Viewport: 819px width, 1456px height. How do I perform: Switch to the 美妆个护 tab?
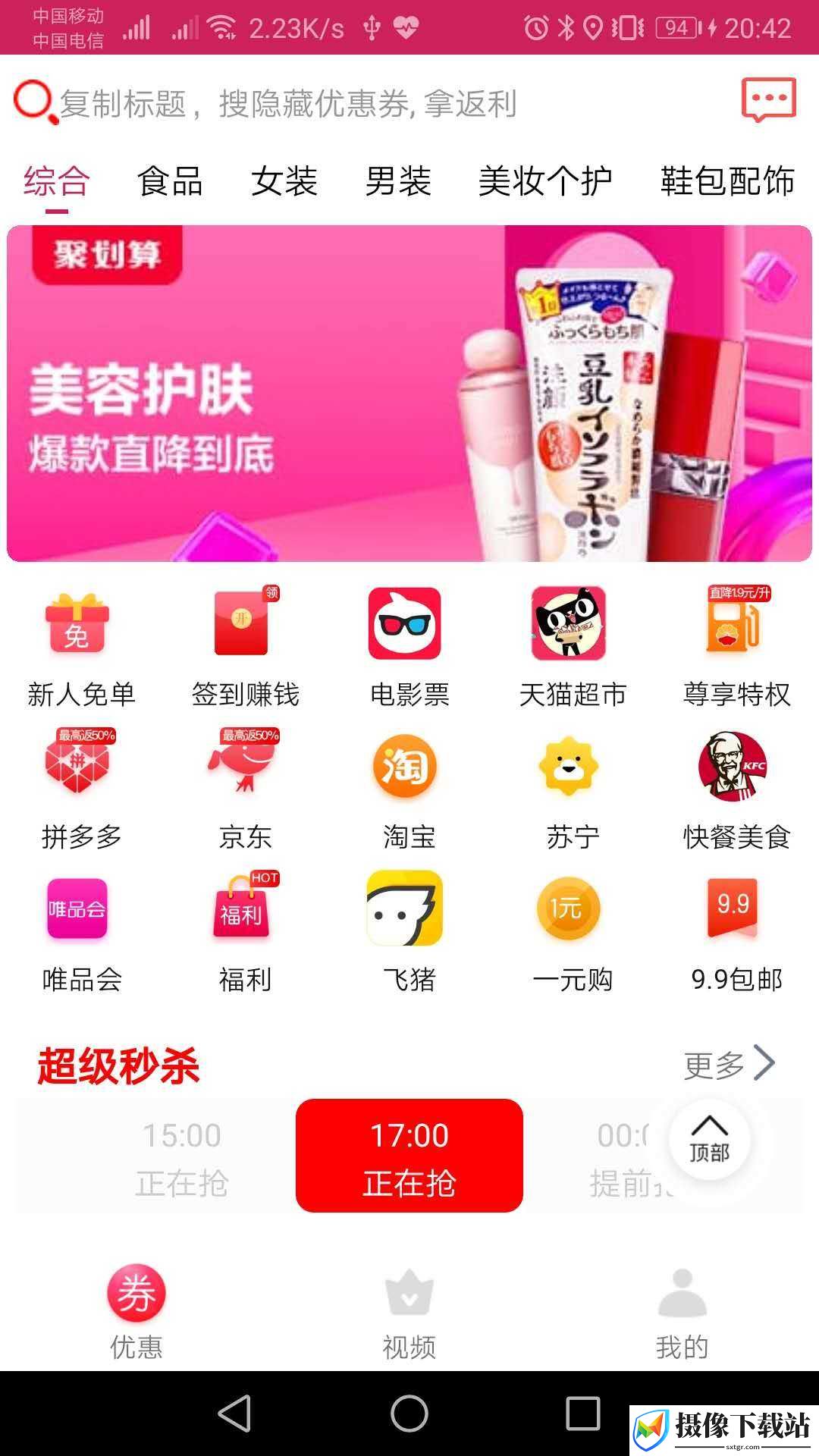coord(545,181)
